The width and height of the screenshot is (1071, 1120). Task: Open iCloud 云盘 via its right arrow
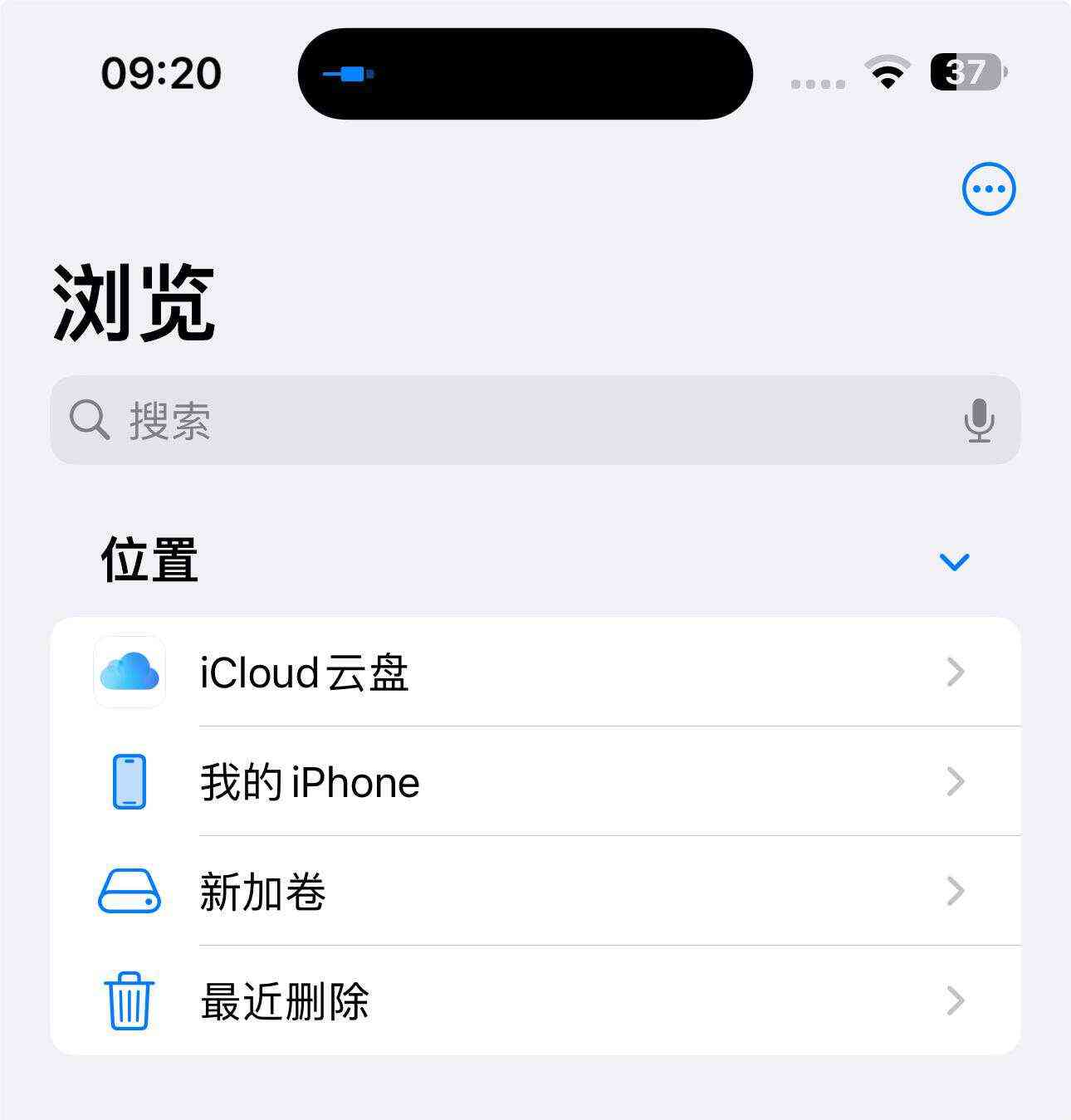coord(956,672)
